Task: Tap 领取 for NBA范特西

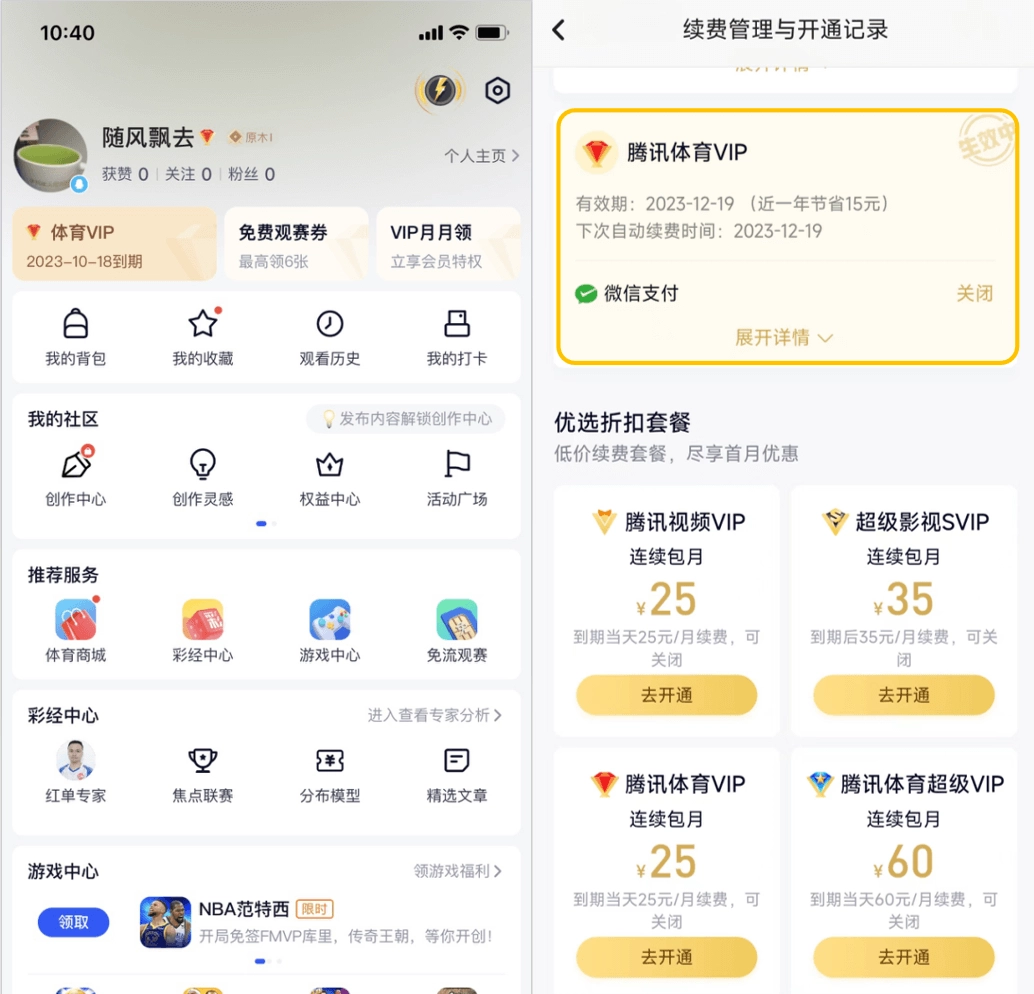Action: pyautogui.click(x=73, y=922)
